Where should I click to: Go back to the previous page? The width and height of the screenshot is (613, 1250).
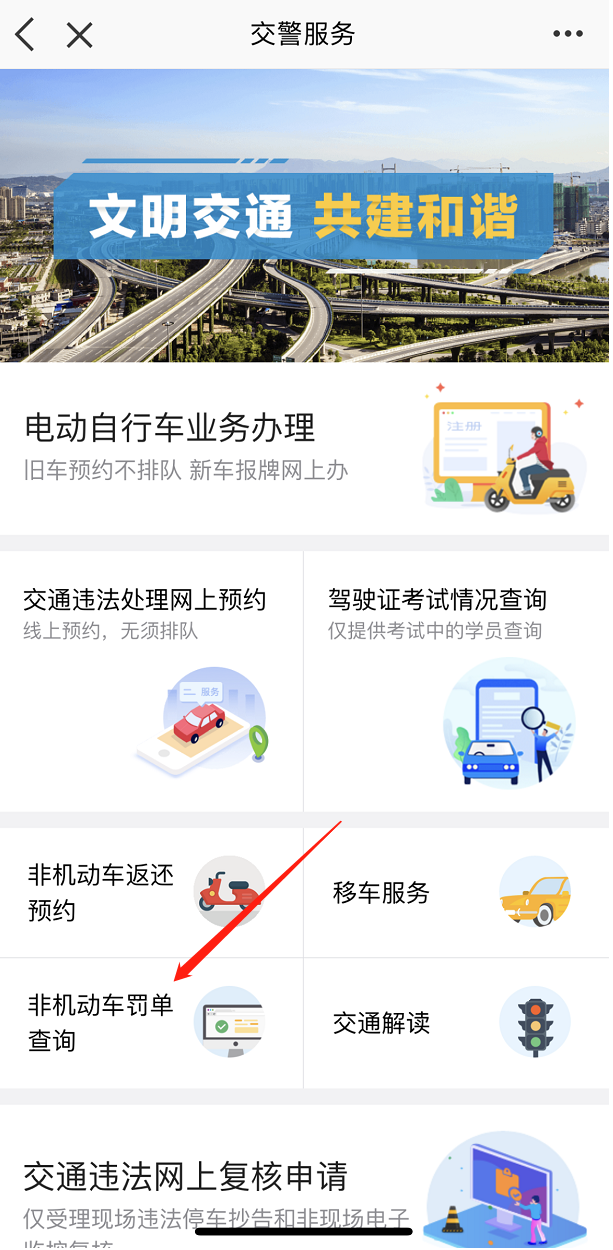(25, 35)
